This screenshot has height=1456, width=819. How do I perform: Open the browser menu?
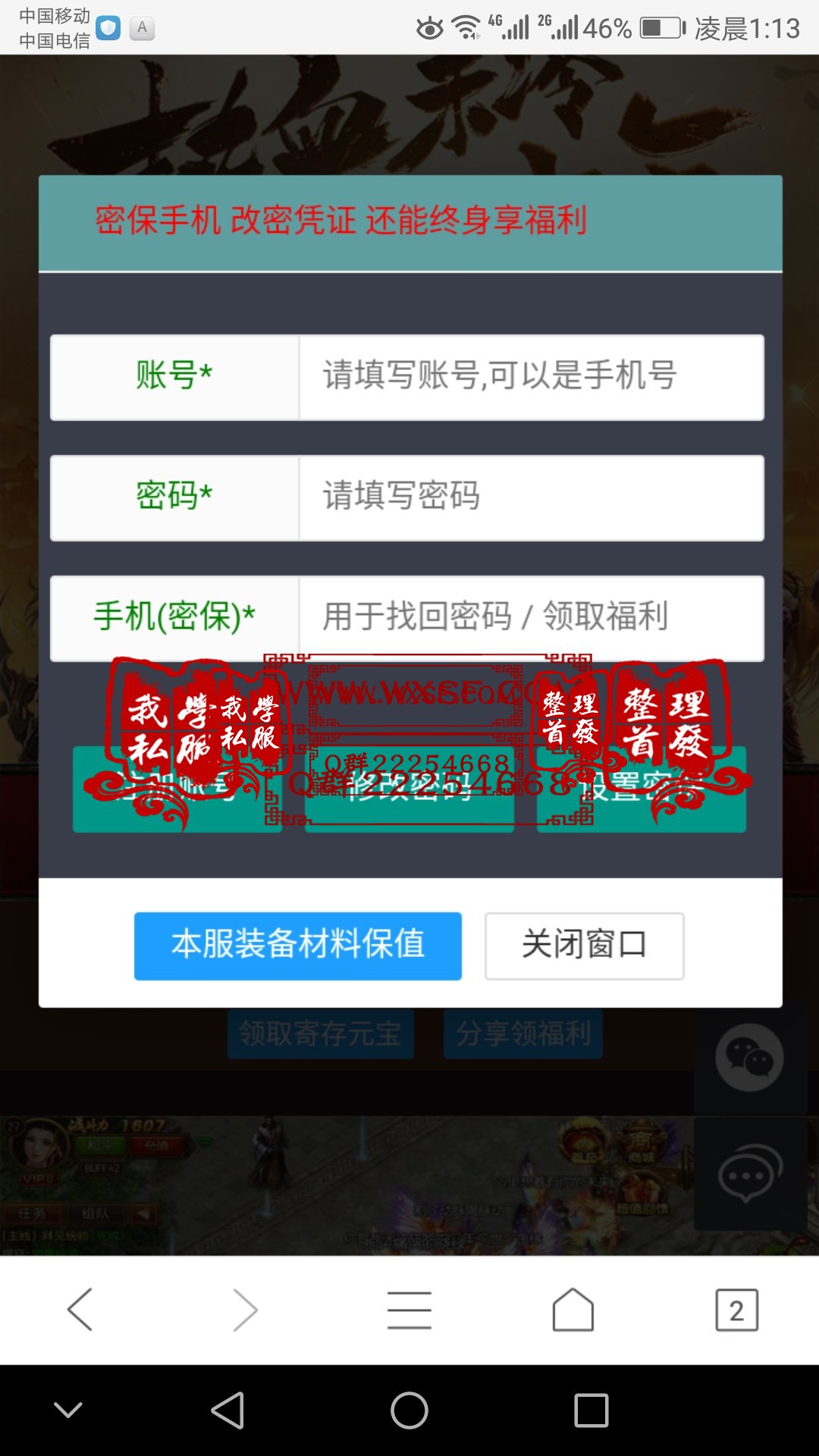coord(409,1310)
